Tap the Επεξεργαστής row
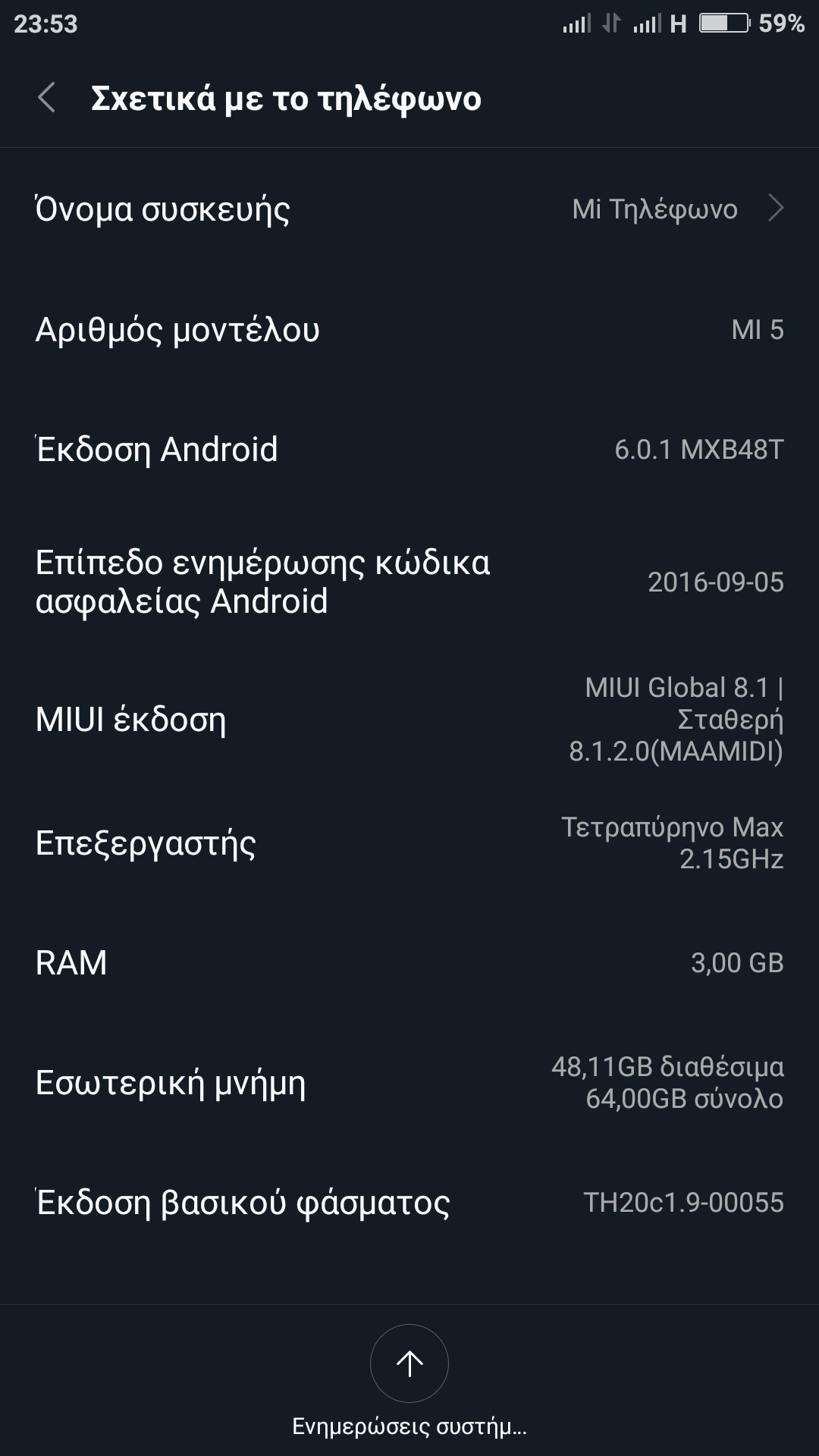Screen dimensions: 819x1456 tap(409, 843)
